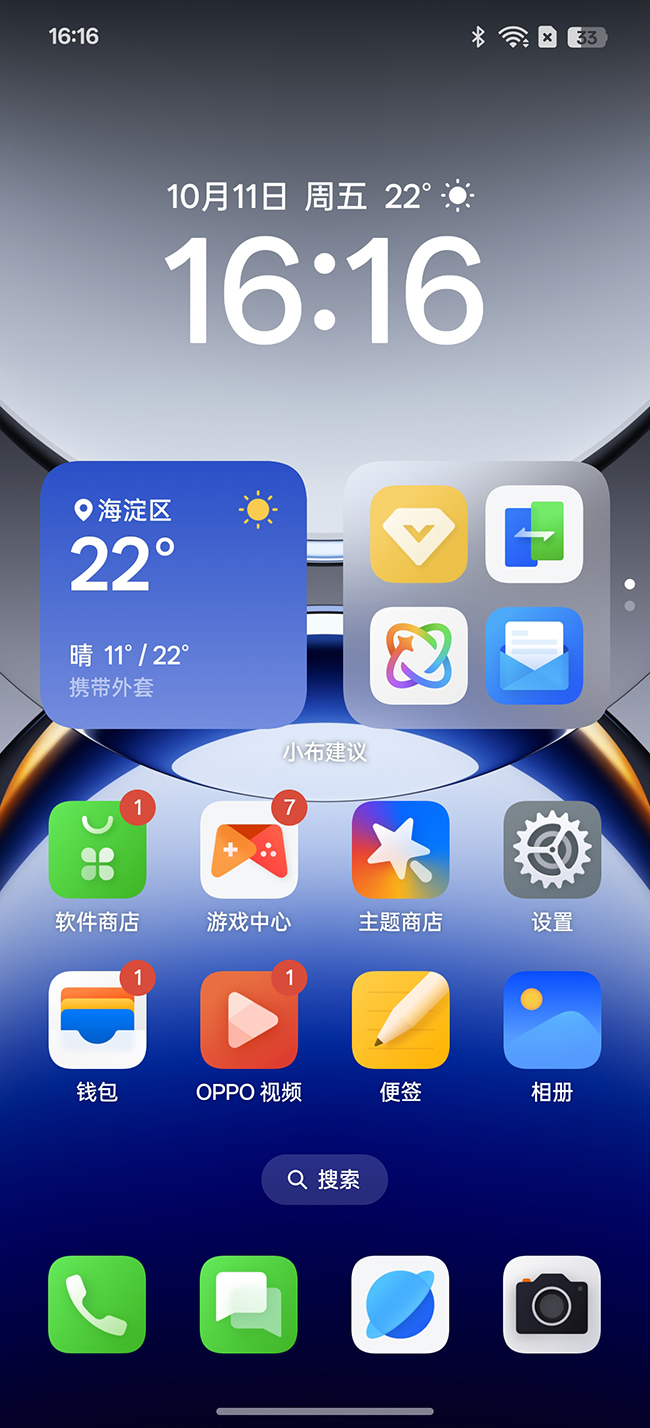Tap the 搜索 search pill
This screenshot has height=1428, width=650.
click(324, 1180)
